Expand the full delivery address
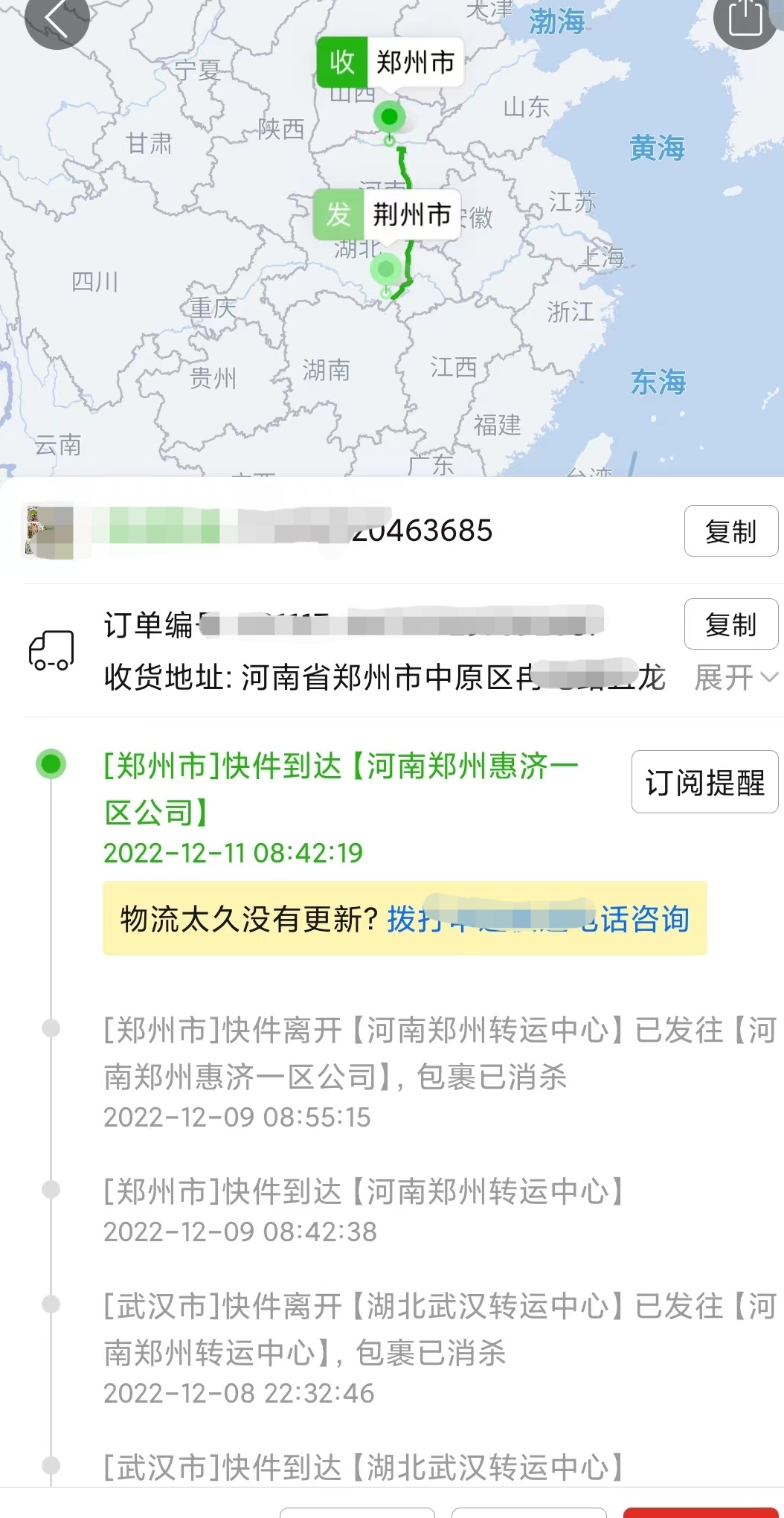The height and width of the screenshot is (1518, 784). pos(736,678)
